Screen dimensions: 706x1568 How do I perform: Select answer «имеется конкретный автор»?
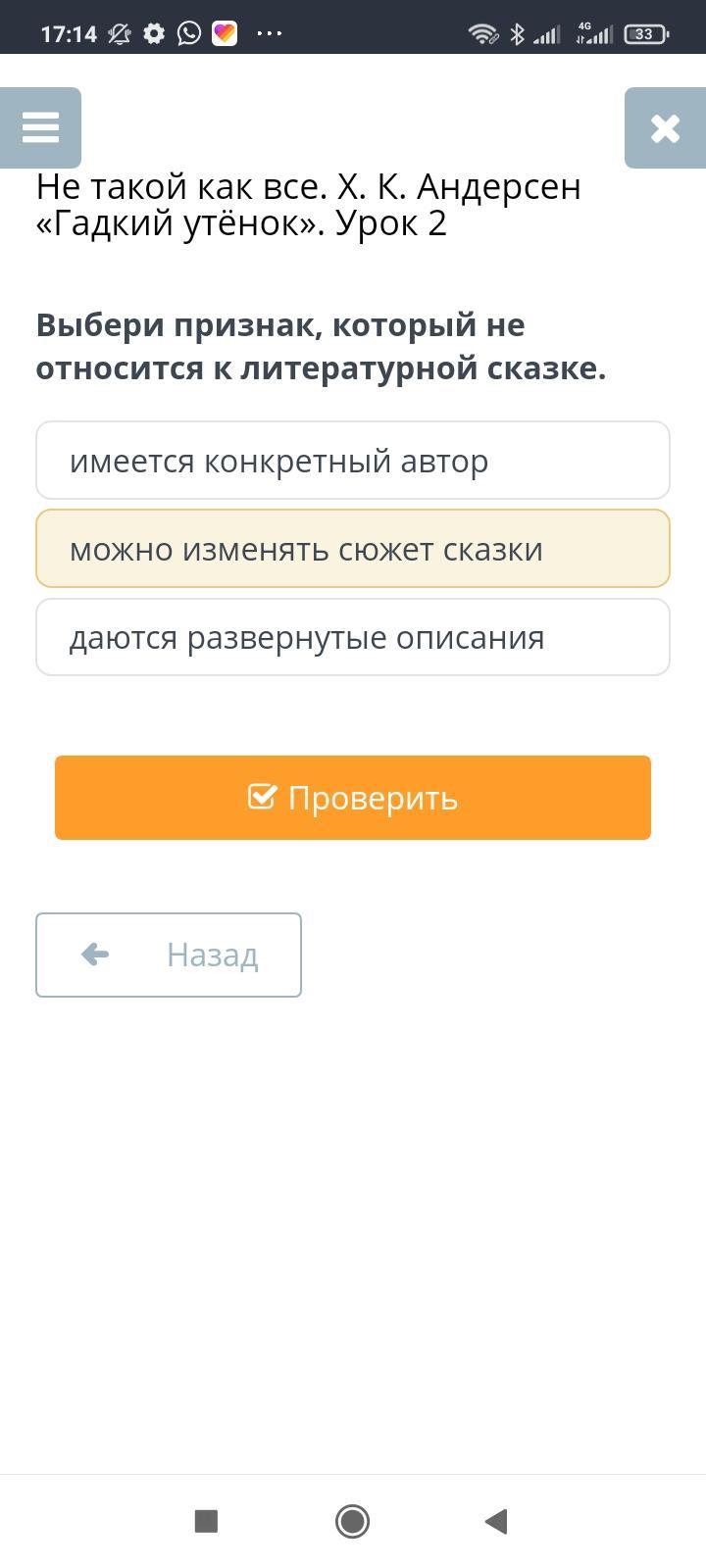click(353, 461)
